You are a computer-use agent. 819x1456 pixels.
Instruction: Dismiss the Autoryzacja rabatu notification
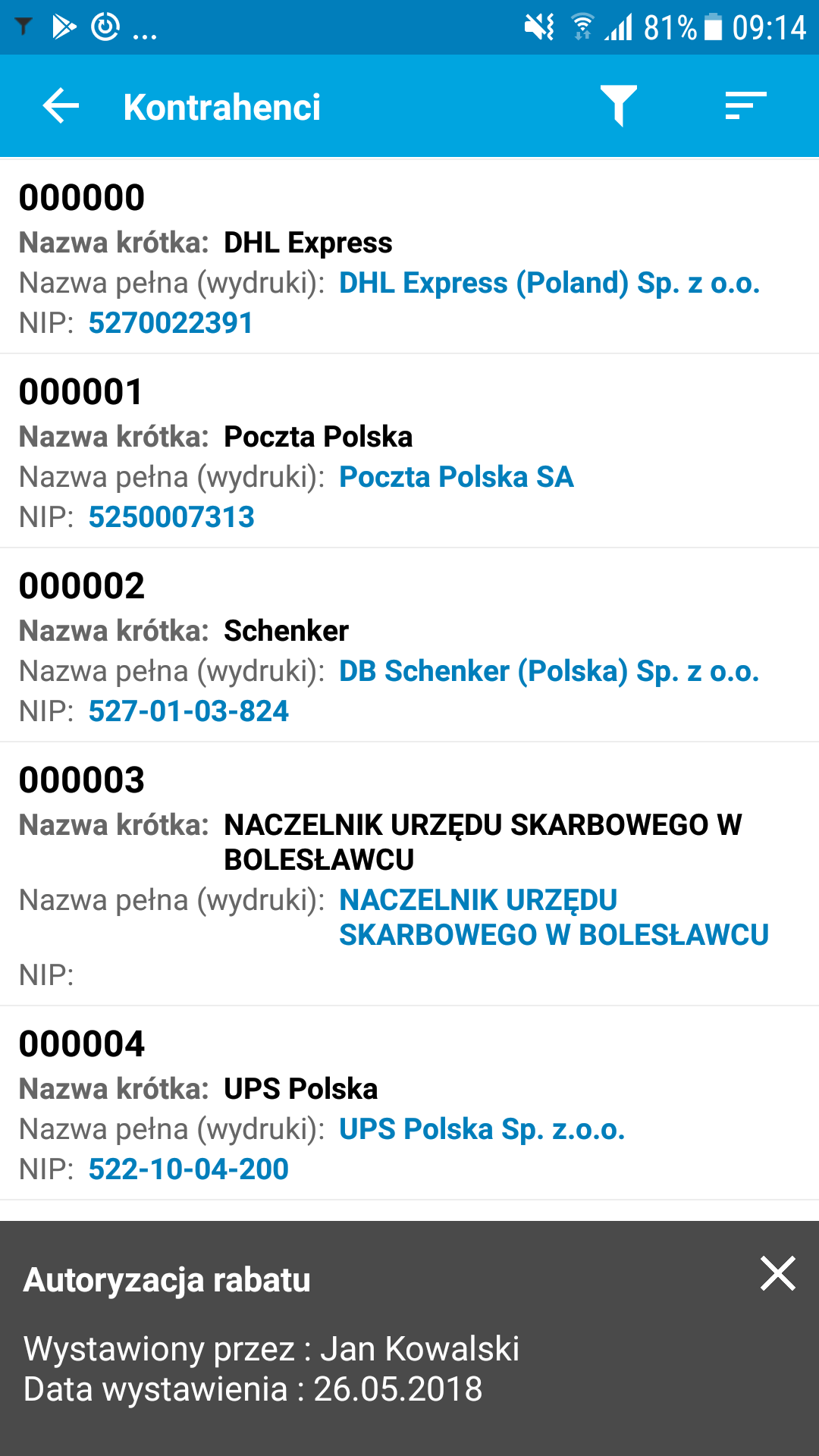[777, 1273]
